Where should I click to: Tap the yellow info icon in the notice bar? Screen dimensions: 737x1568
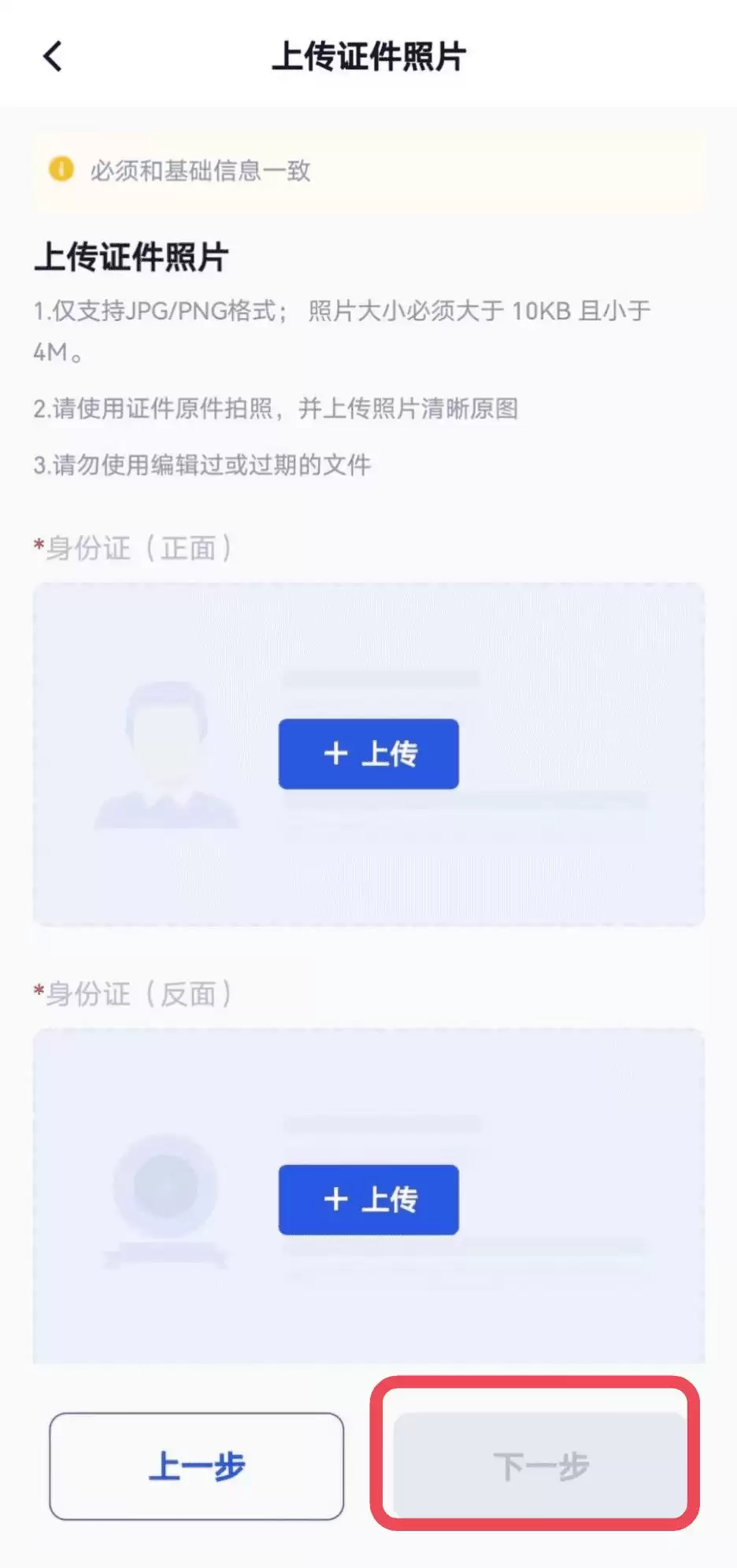(x=61, y=170)
